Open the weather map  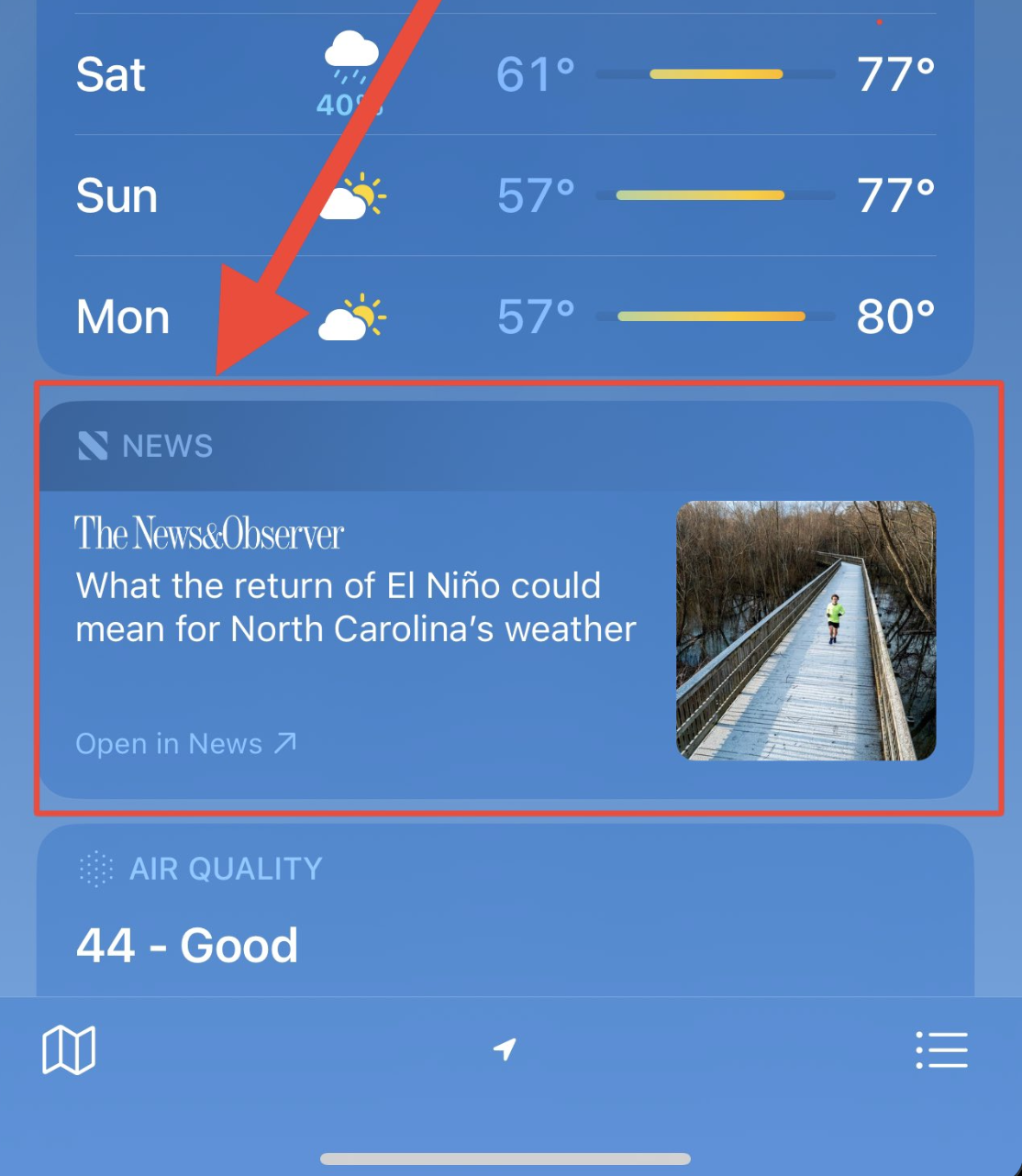(69, 1049)
